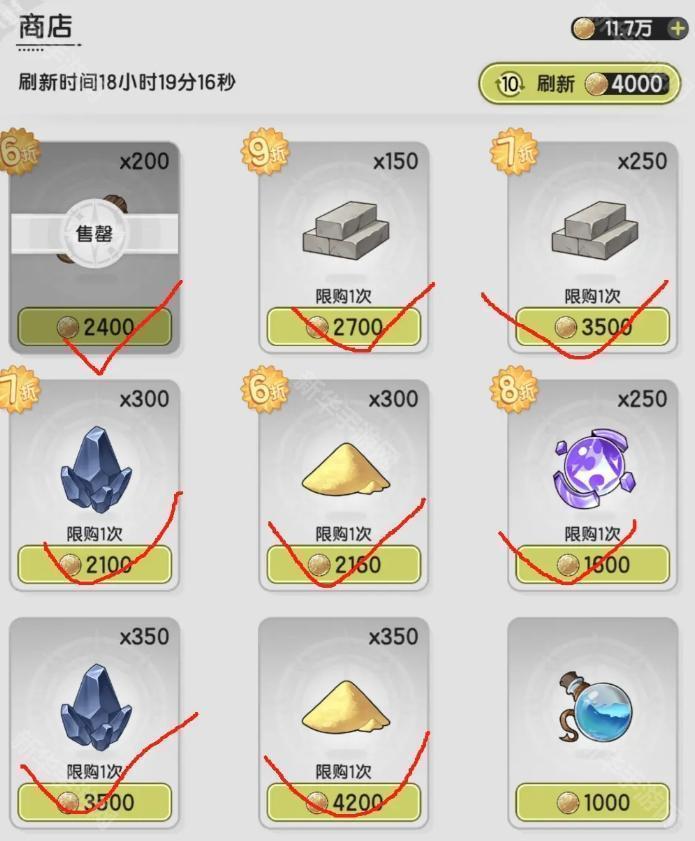Purchase x300 yellow sand for 2160

344,565
